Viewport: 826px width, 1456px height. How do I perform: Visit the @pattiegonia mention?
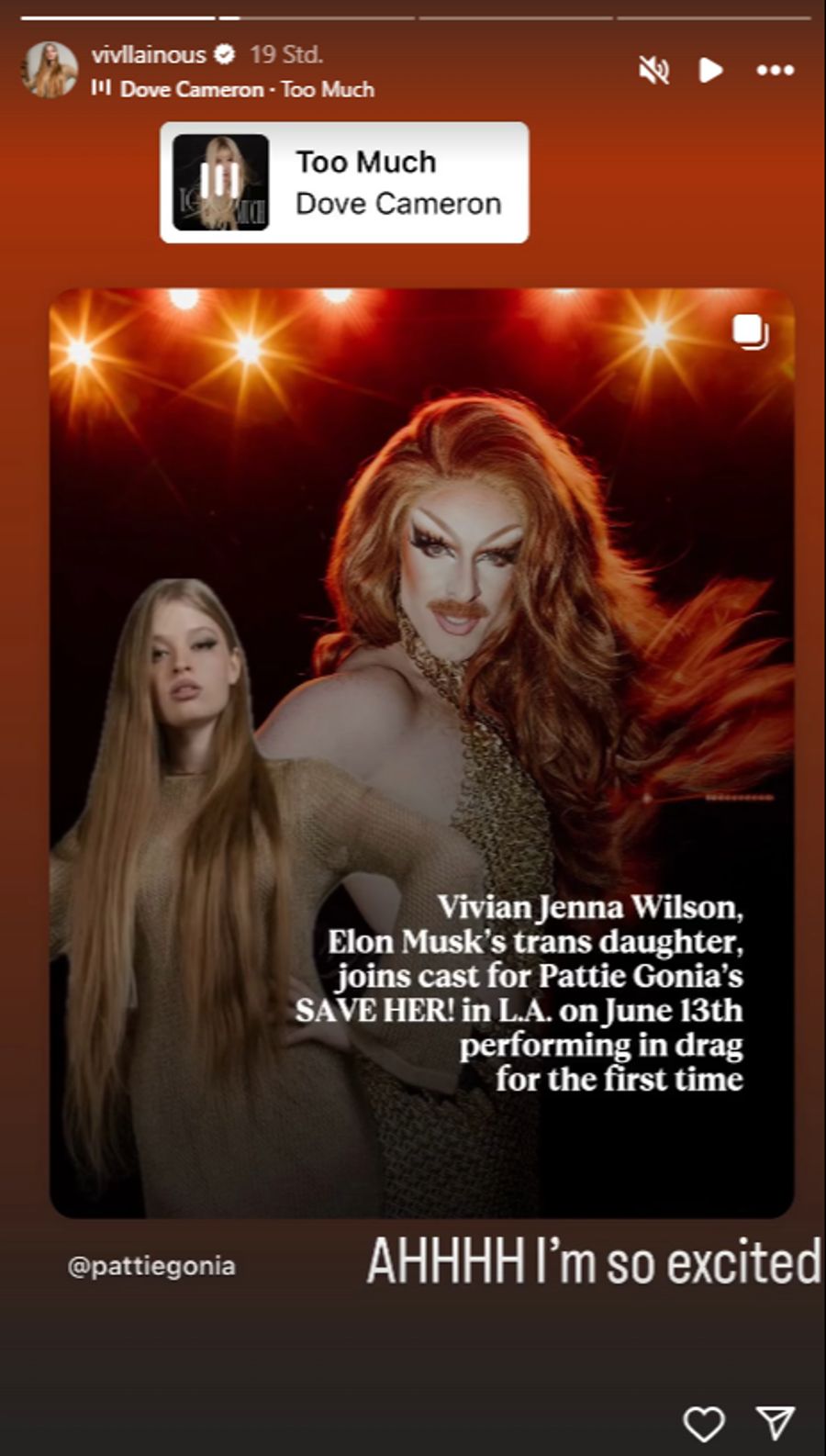pyautogui.click(x=151, y=1266)
